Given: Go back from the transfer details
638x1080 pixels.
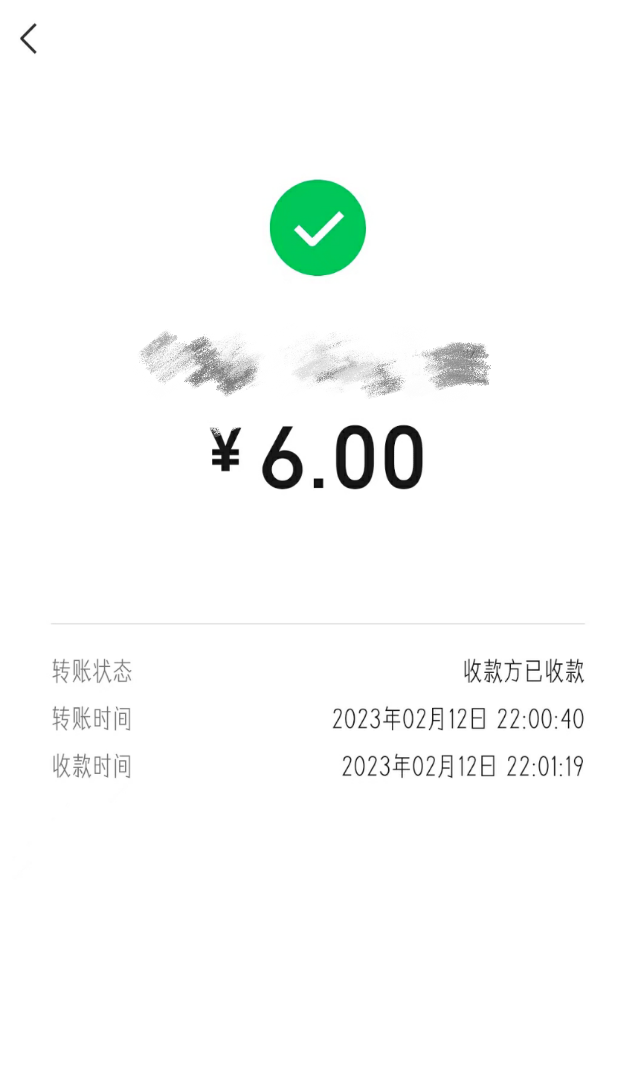Looking at the screenshot, I should pyautogui.click(x=29, y=39).
